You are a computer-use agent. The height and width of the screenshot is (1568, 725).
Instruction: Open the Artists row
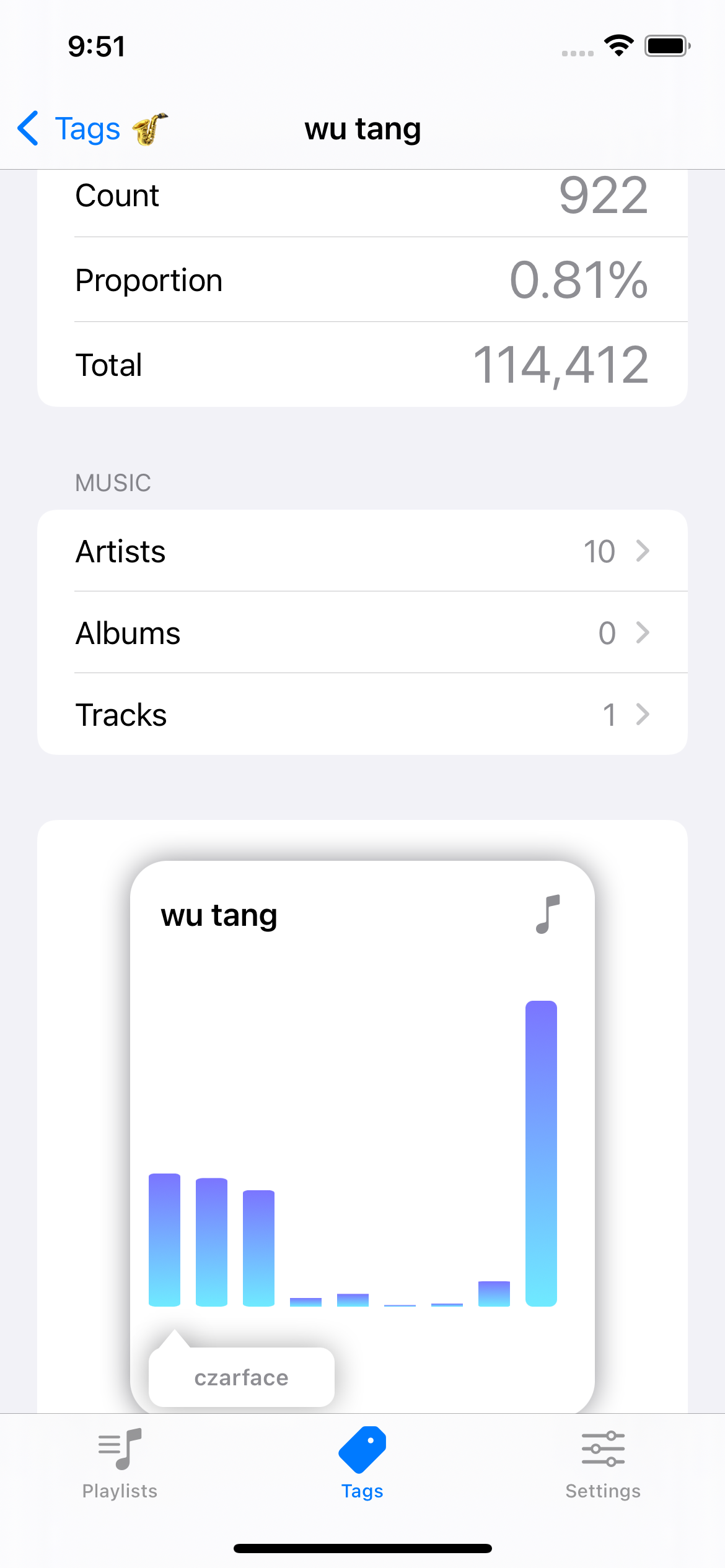point(362,551)
